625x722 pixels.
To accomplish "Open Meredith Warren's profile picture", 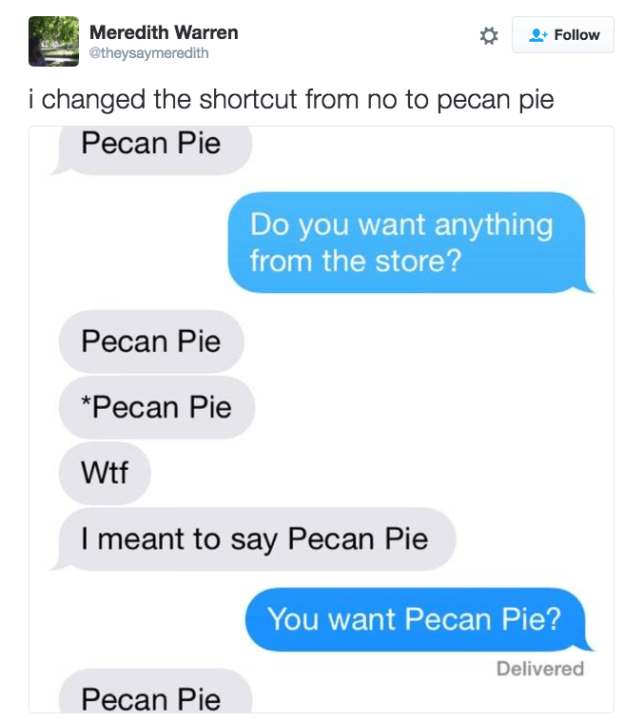I will [54, 41].
